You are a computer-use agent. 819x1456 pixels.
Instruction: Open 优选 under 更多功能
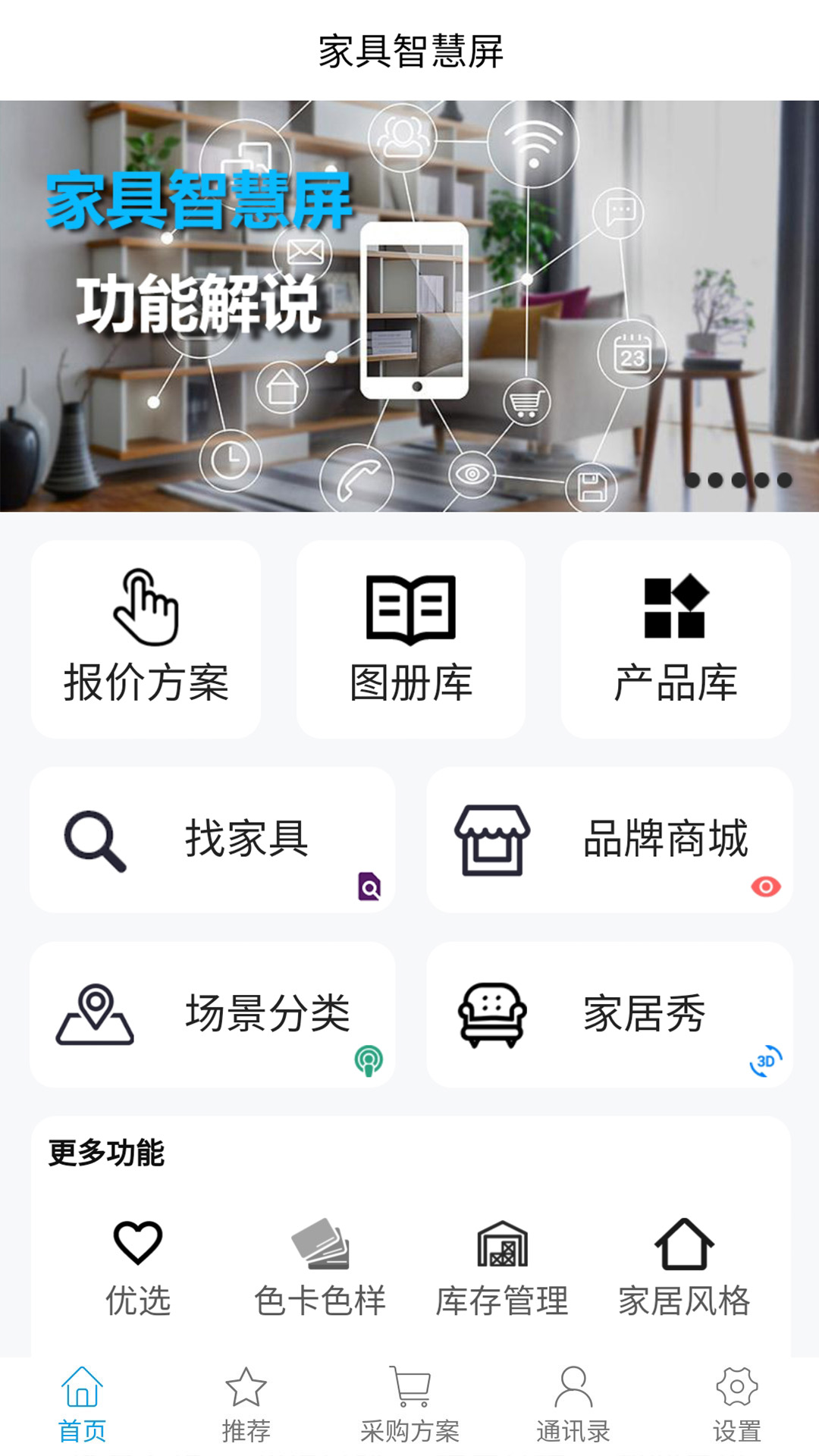[x=137, y=1267]
